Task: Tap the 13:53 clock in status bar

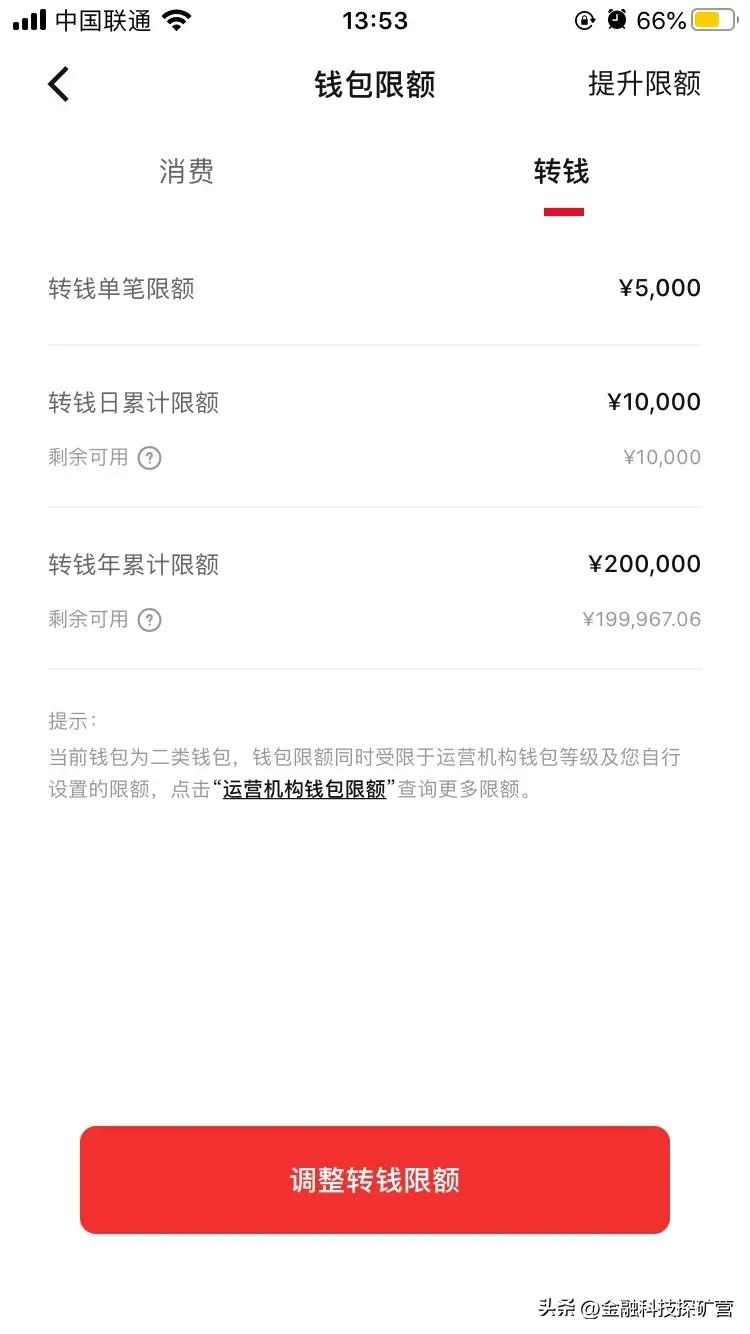Action: [375, 20]
